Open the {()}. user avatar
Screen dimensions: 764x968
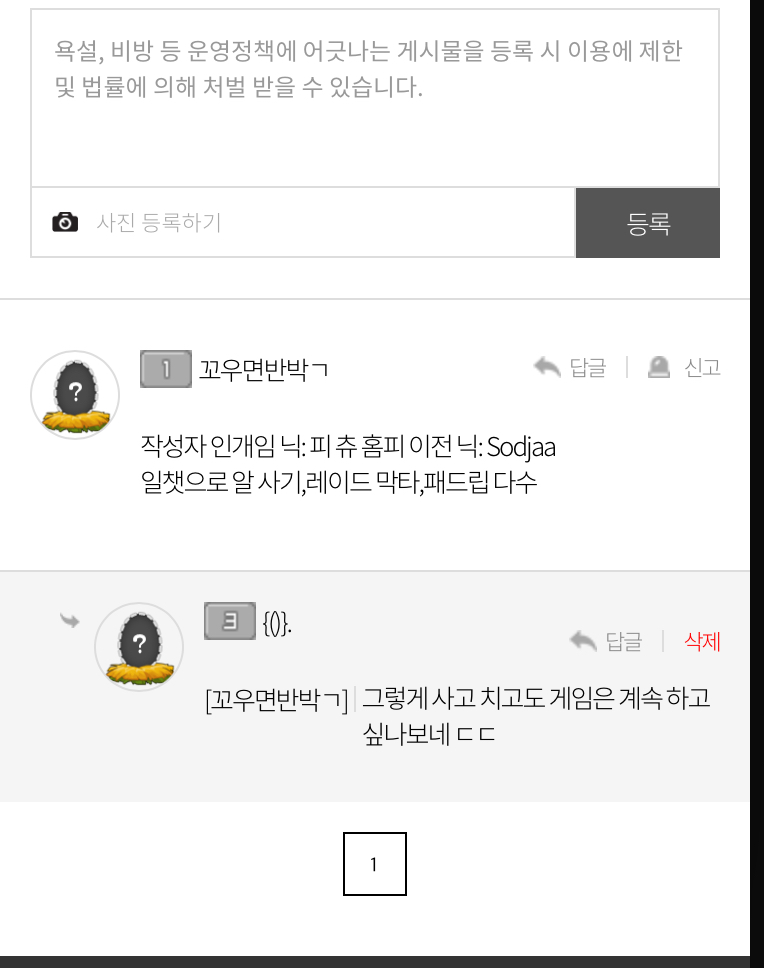pos(139,647)
